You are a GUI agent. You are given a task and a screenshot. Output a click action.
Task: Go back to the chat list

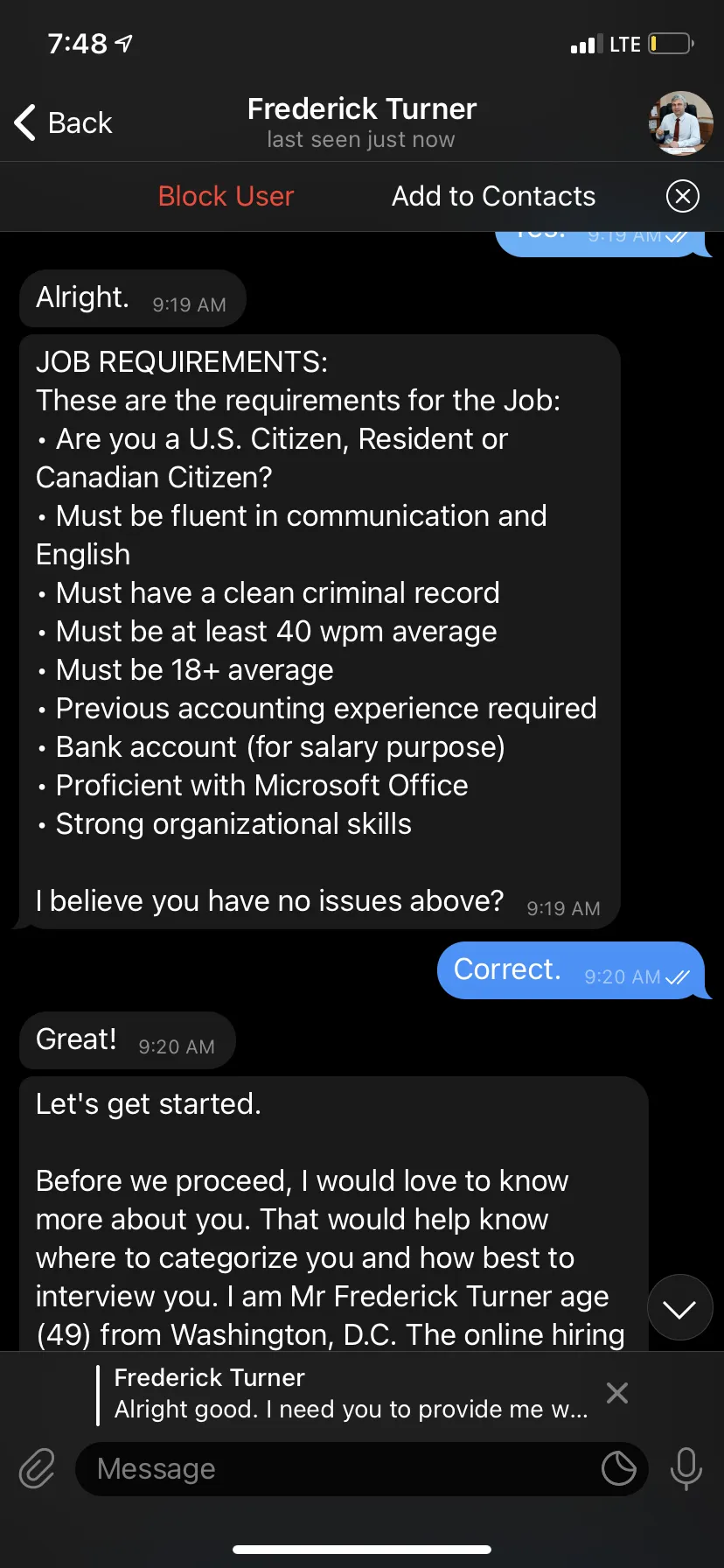tap(63, 122)
